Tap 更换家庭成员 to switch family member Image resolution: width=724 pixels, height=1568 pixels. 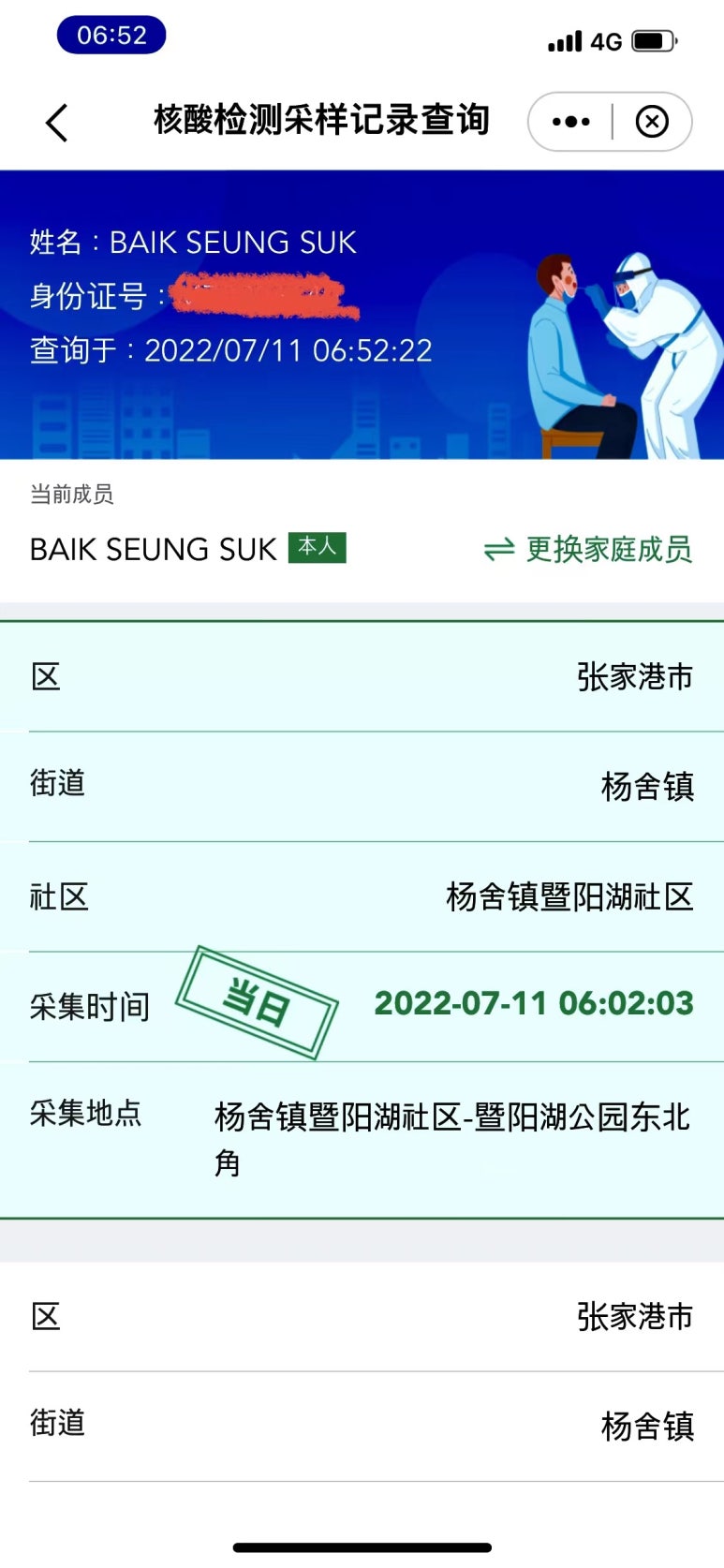(588, 549)
